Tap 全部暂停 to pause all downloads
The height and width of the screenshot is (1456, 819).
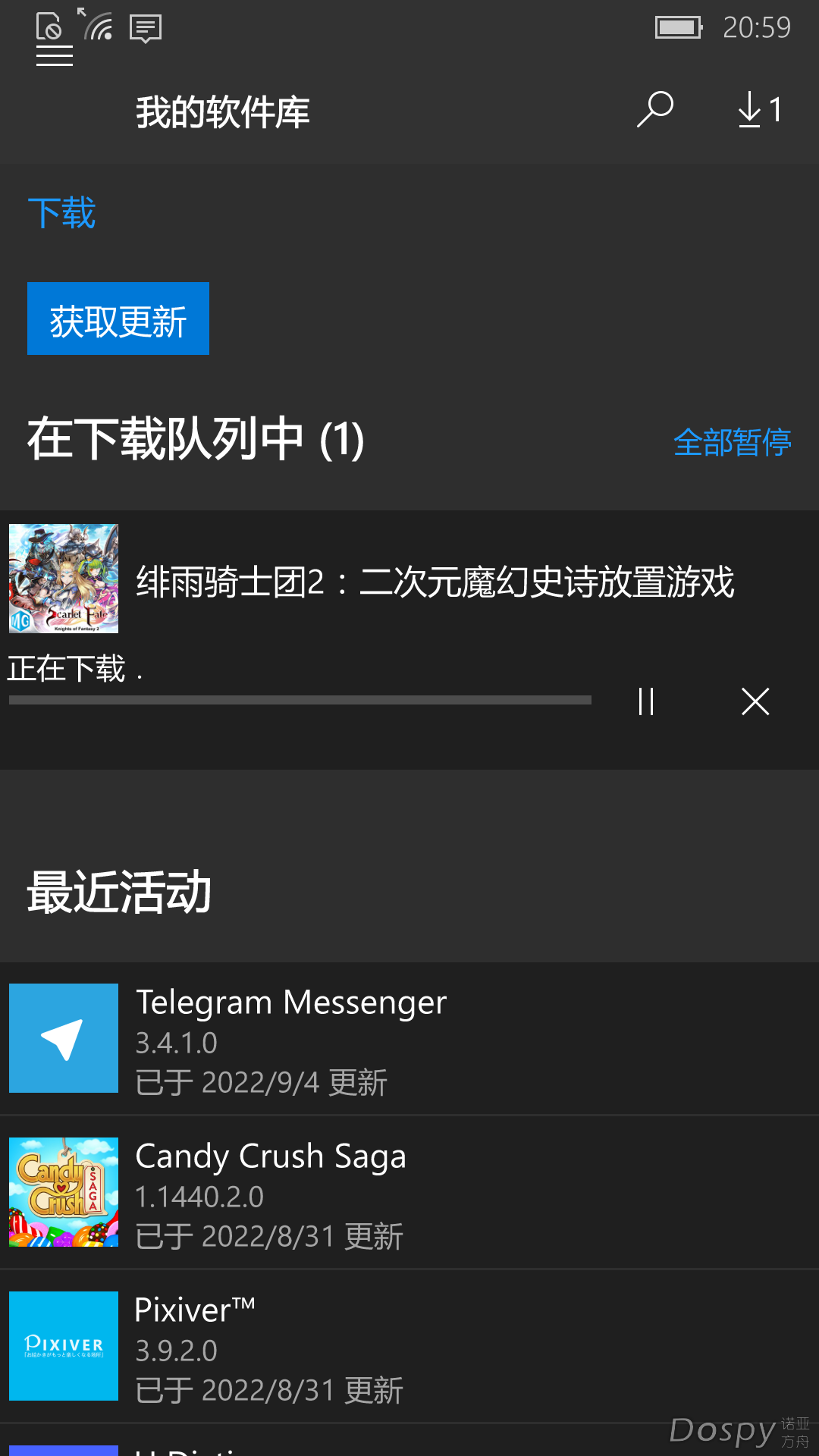(732, 442)
